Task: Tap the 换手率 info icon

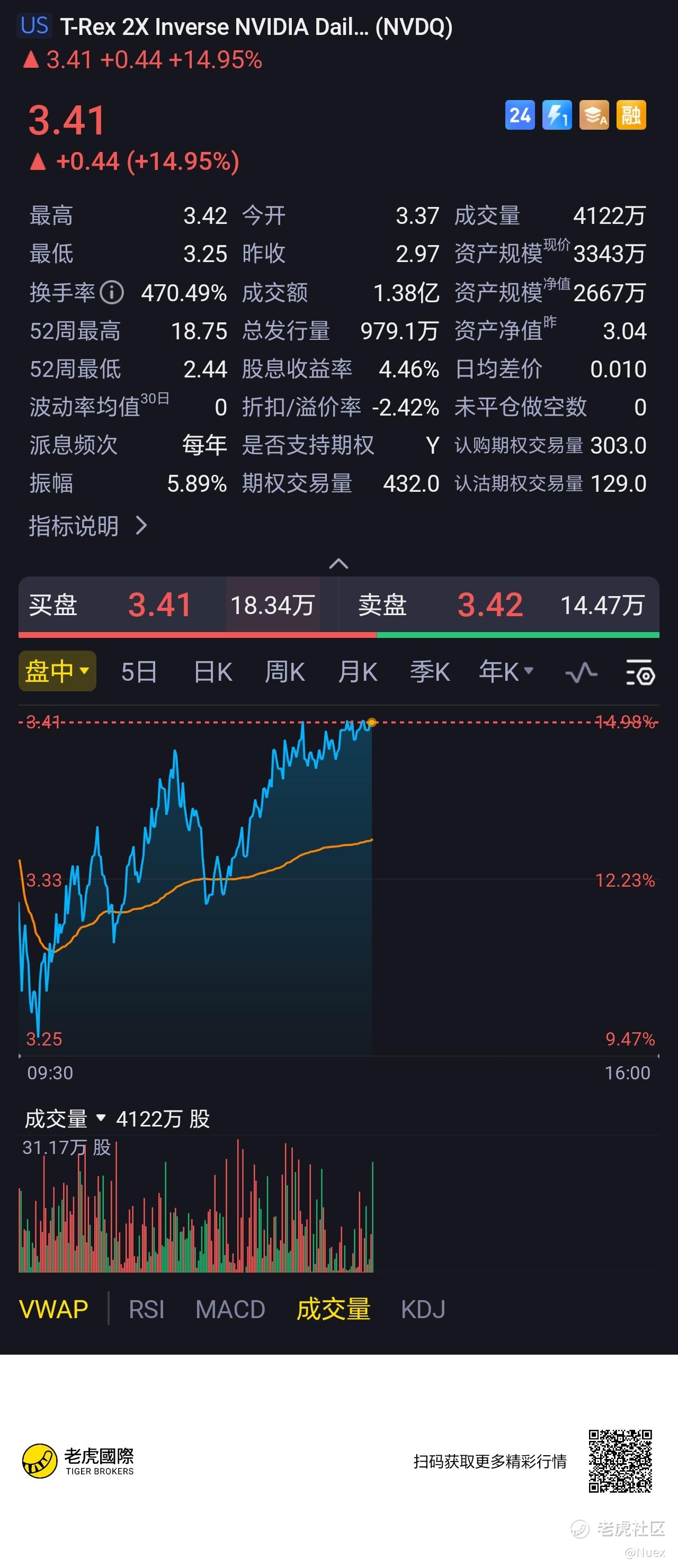Action: 111,293
